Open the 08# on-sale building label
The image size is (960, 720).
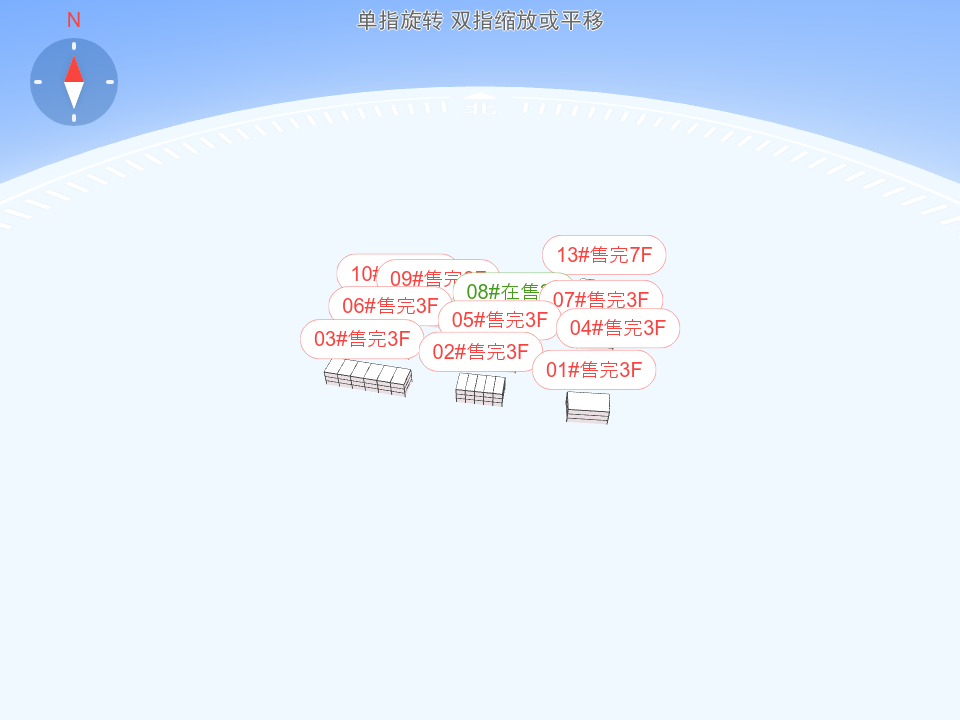pos(500,289)
